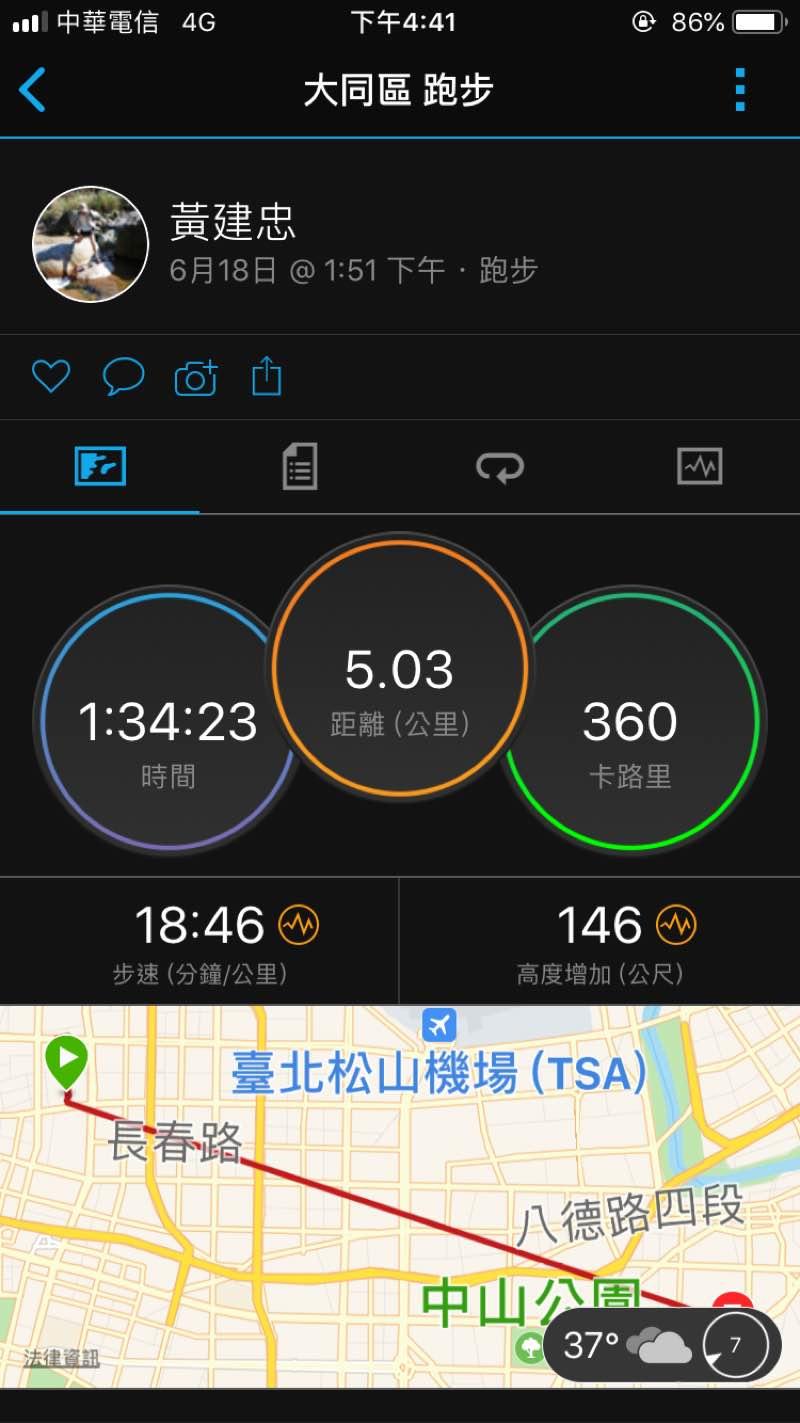Like this running activity
The height and width of the screenshot is (1423, 800).
51,377
